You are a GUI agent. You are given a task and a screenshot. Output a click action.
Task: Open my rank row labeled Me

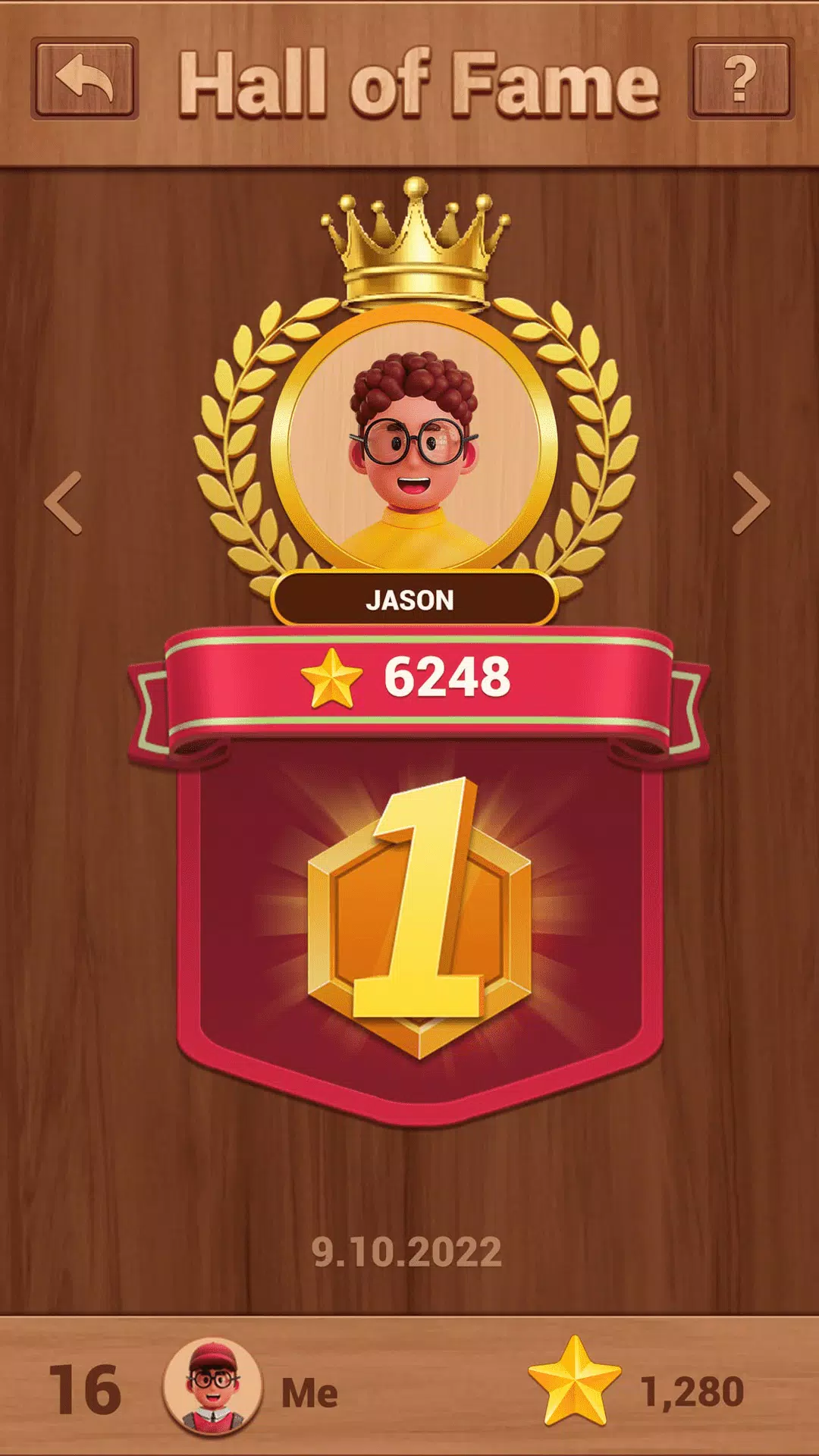pos(309,1392)
